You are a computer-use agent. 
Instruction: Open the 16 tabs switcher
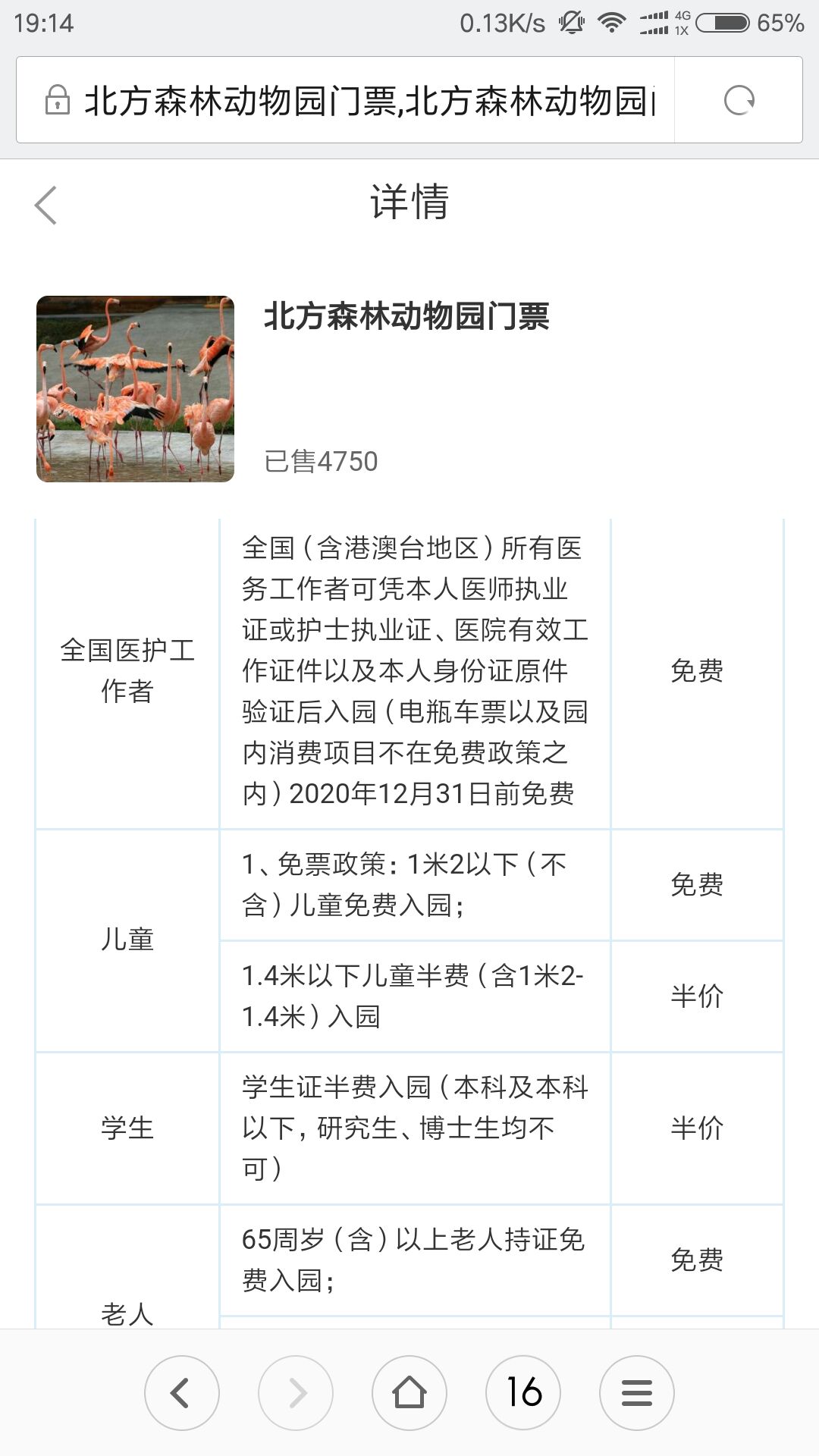pyautogui.click(x=523, y=1393)
